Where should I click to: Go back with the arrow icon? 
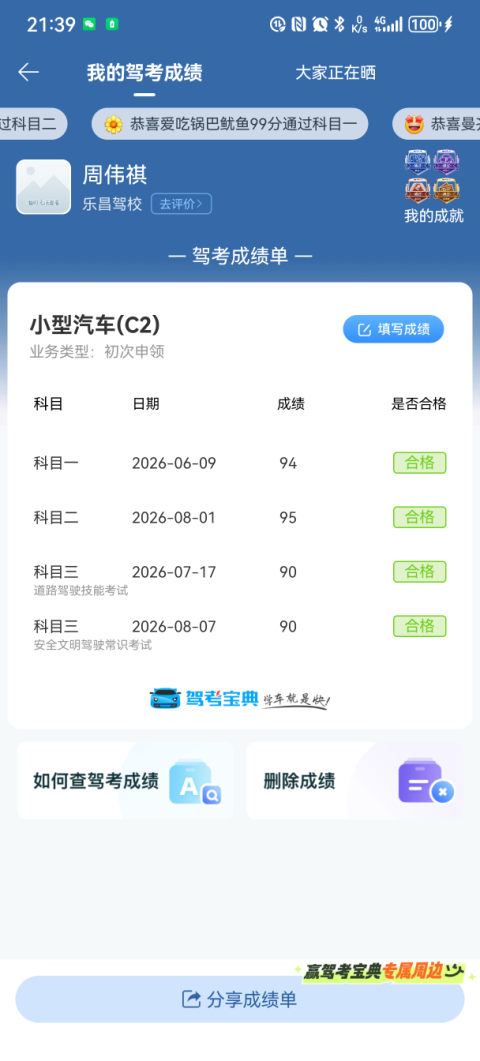(28, 72)
